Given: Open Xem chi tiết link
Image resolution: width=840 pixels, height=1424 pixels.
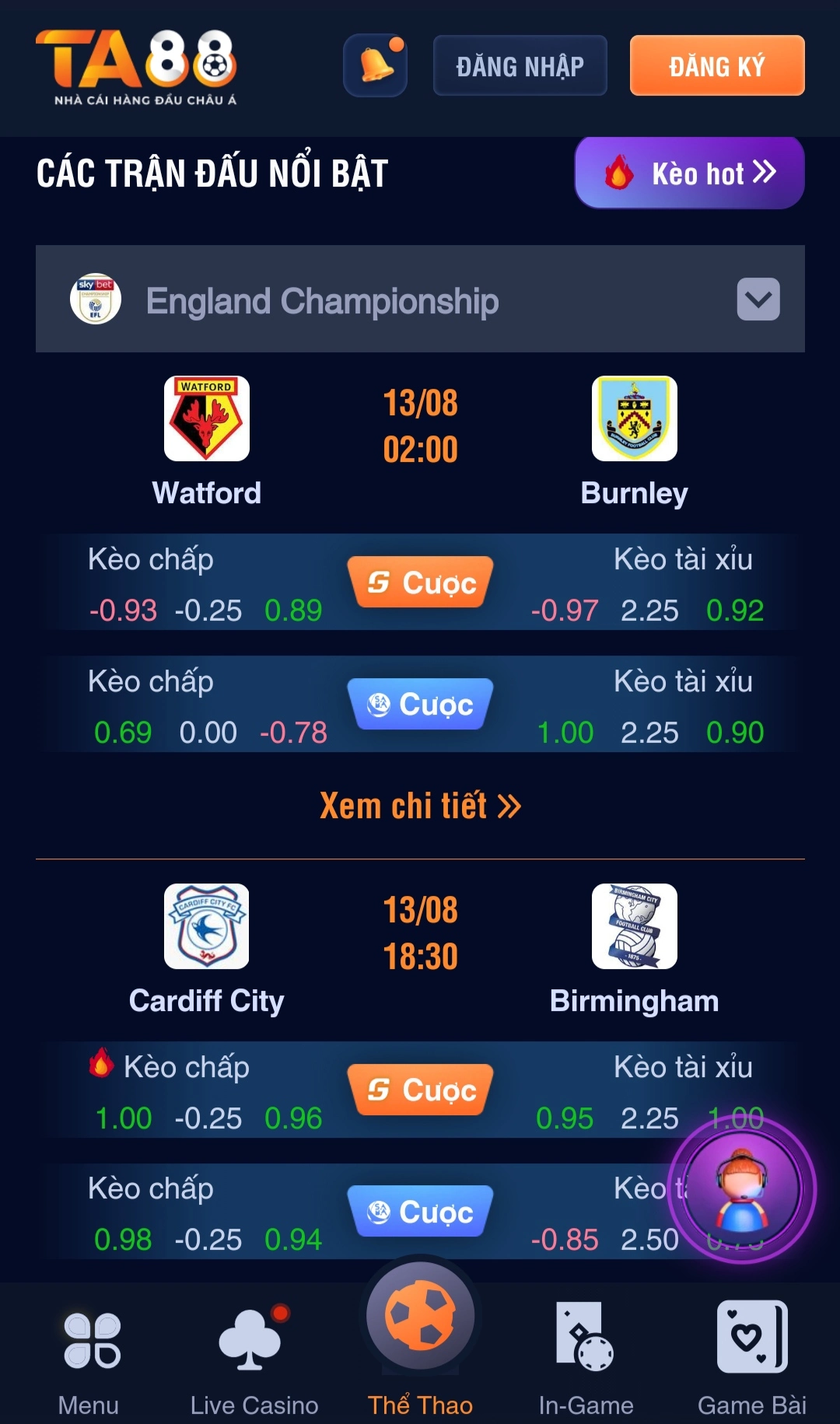Looking at the screenshot, I should [x=420, y=806].
